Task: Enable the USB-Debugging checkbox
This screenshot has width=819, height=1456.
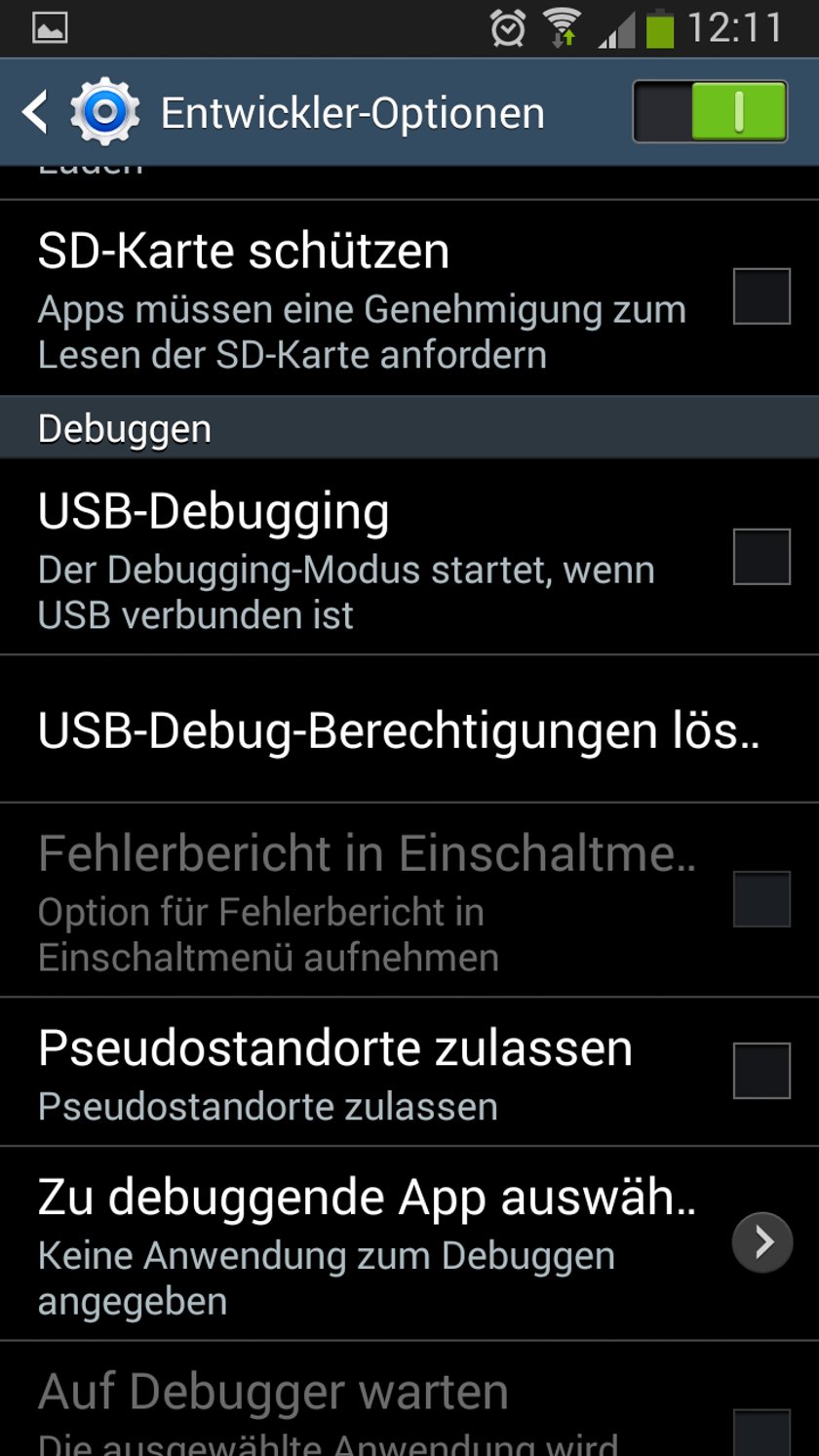Action: [x=761, y=557]
